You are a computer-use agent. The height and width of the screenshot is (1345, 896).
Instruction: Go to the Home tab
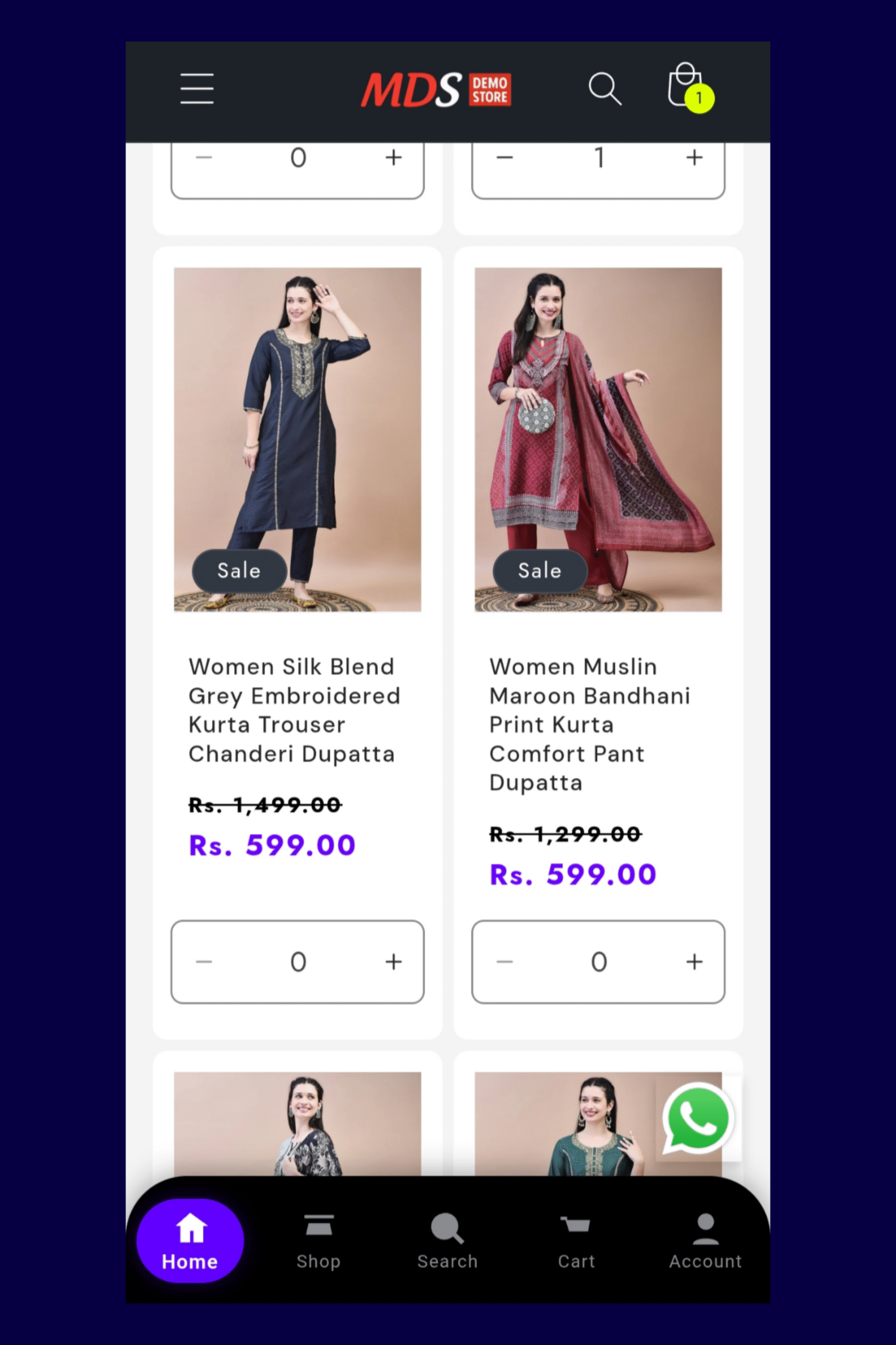pyautogui.click(x=190, y=1240)
